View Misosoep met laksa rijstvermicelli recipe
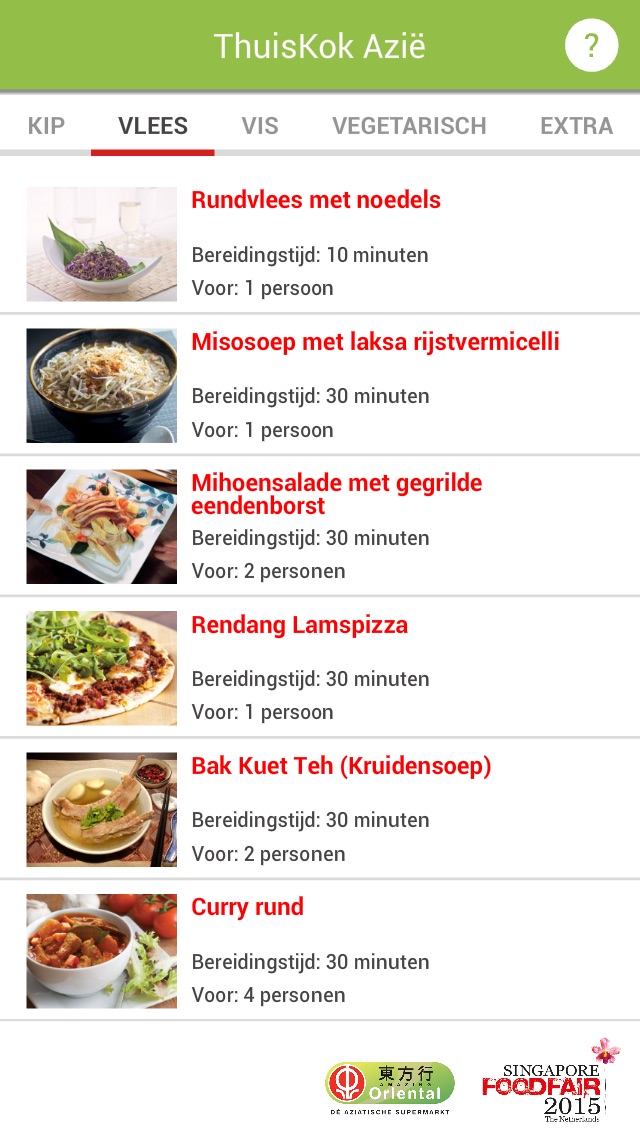Viewport: 640px width, 1136px height. 320,385
